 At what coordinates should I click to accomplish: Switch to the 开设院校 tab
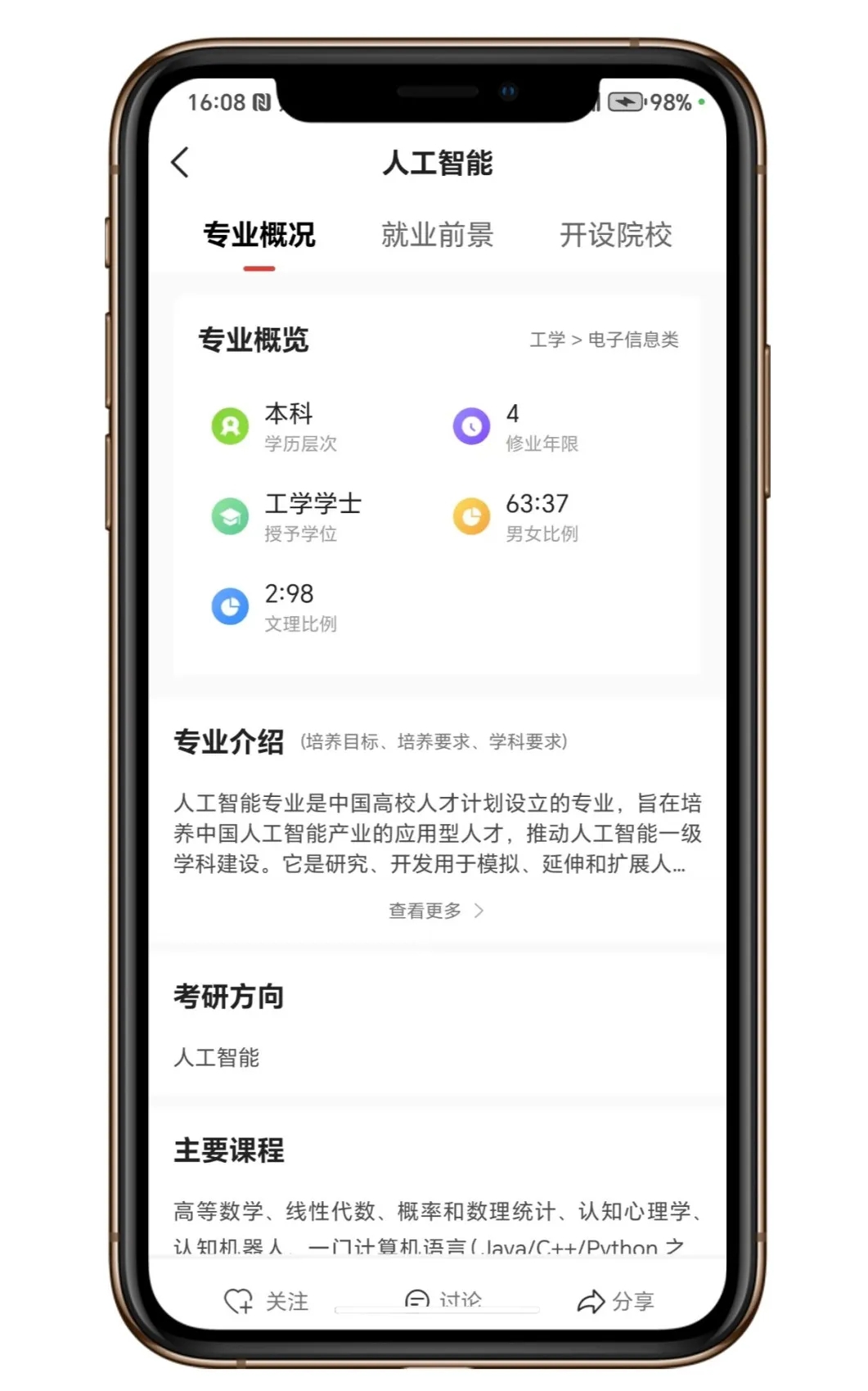click(x=615, y=235)
